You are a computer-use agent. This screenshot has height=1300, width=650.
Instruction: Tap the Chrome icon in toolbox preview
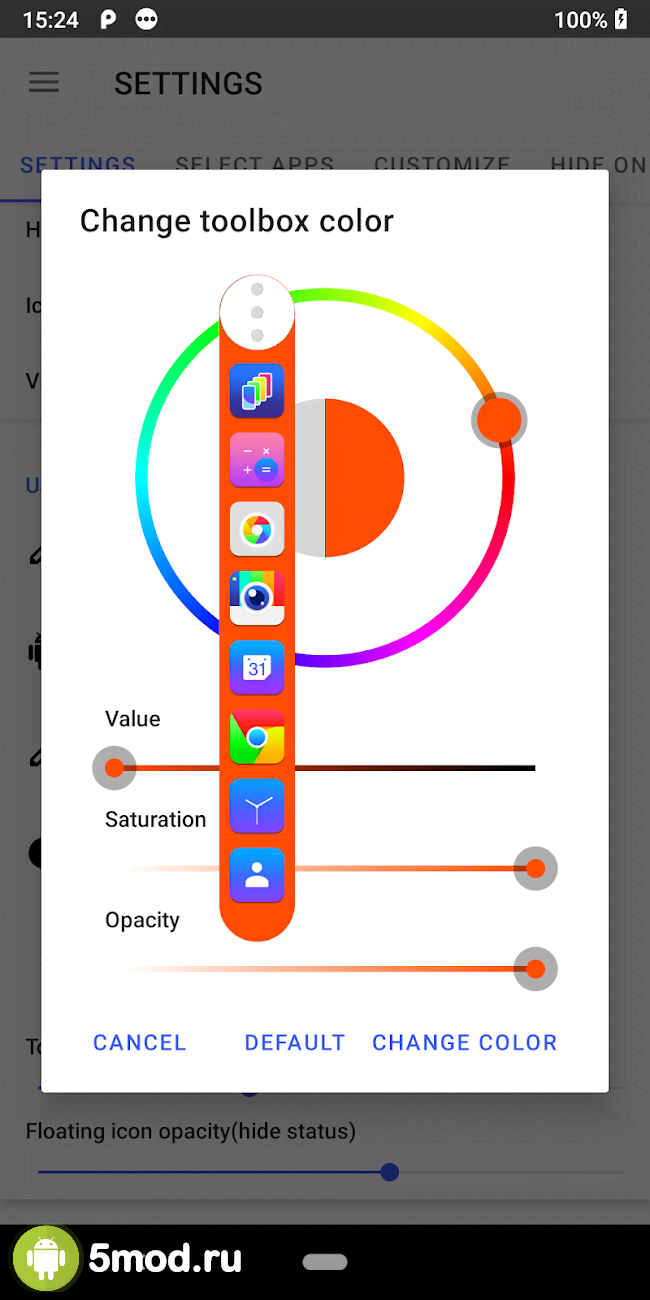click(x=257, y=737)
